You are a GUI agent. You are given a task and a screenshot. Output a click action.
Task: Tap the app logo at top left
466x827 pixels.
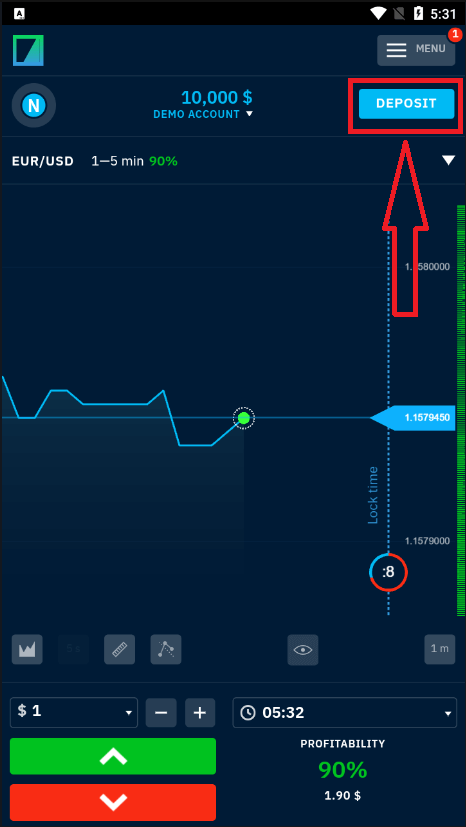click(28, 50)
